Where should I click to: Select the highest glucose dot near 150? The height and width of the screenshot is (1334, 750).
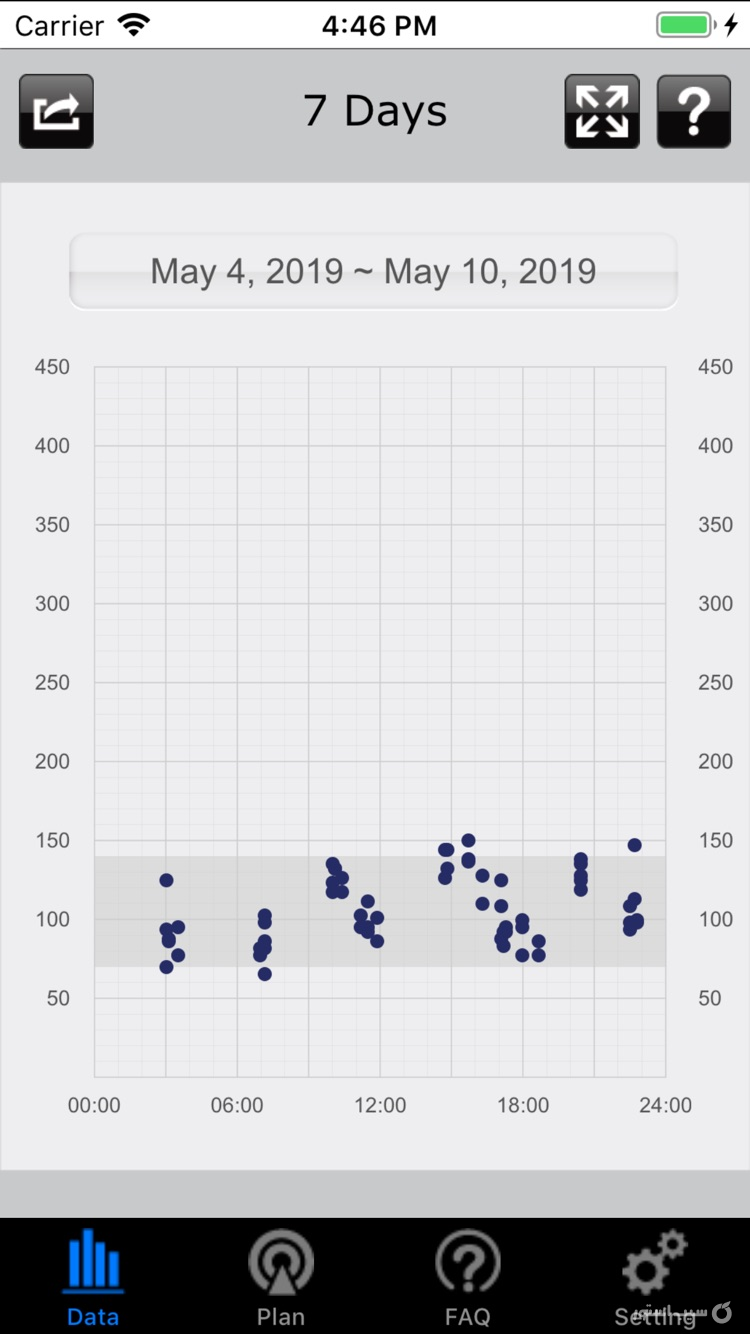pyautogui.click(x=467, y=839)
